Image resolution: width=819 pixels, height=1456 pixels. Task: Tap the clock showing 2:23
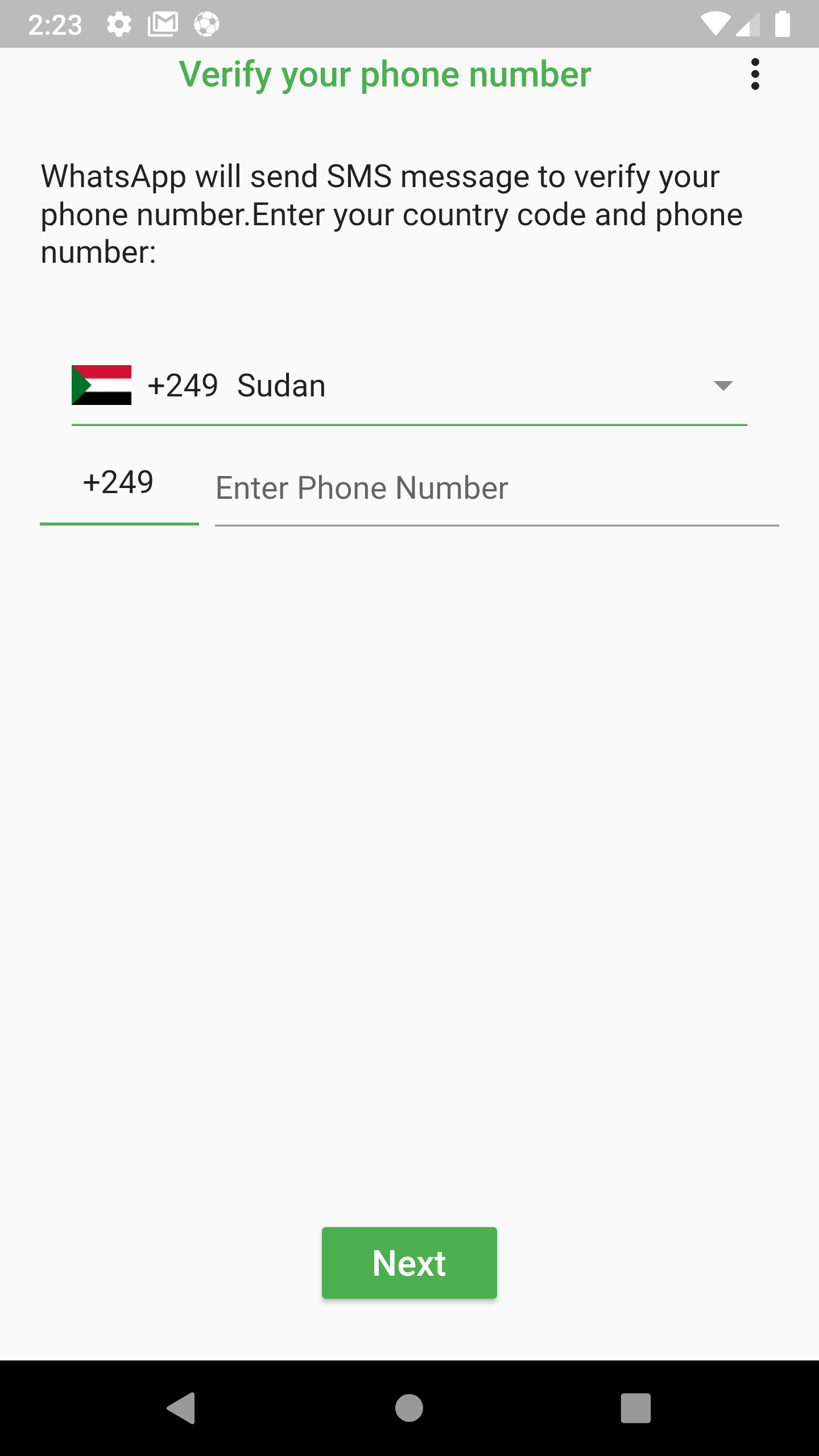pos(56,24)
